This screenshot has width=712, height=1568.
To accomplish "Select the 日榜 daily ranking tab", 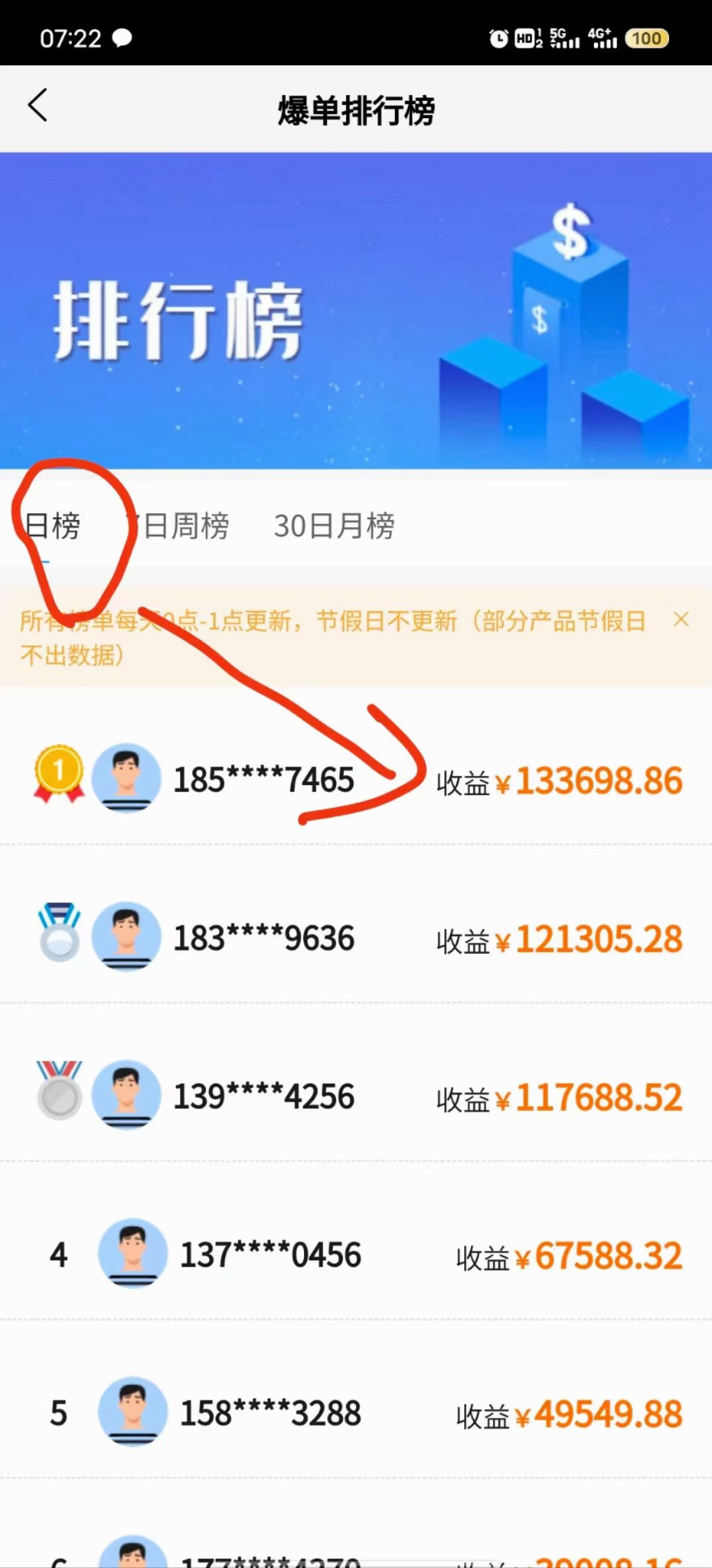I will coord(51,526).
